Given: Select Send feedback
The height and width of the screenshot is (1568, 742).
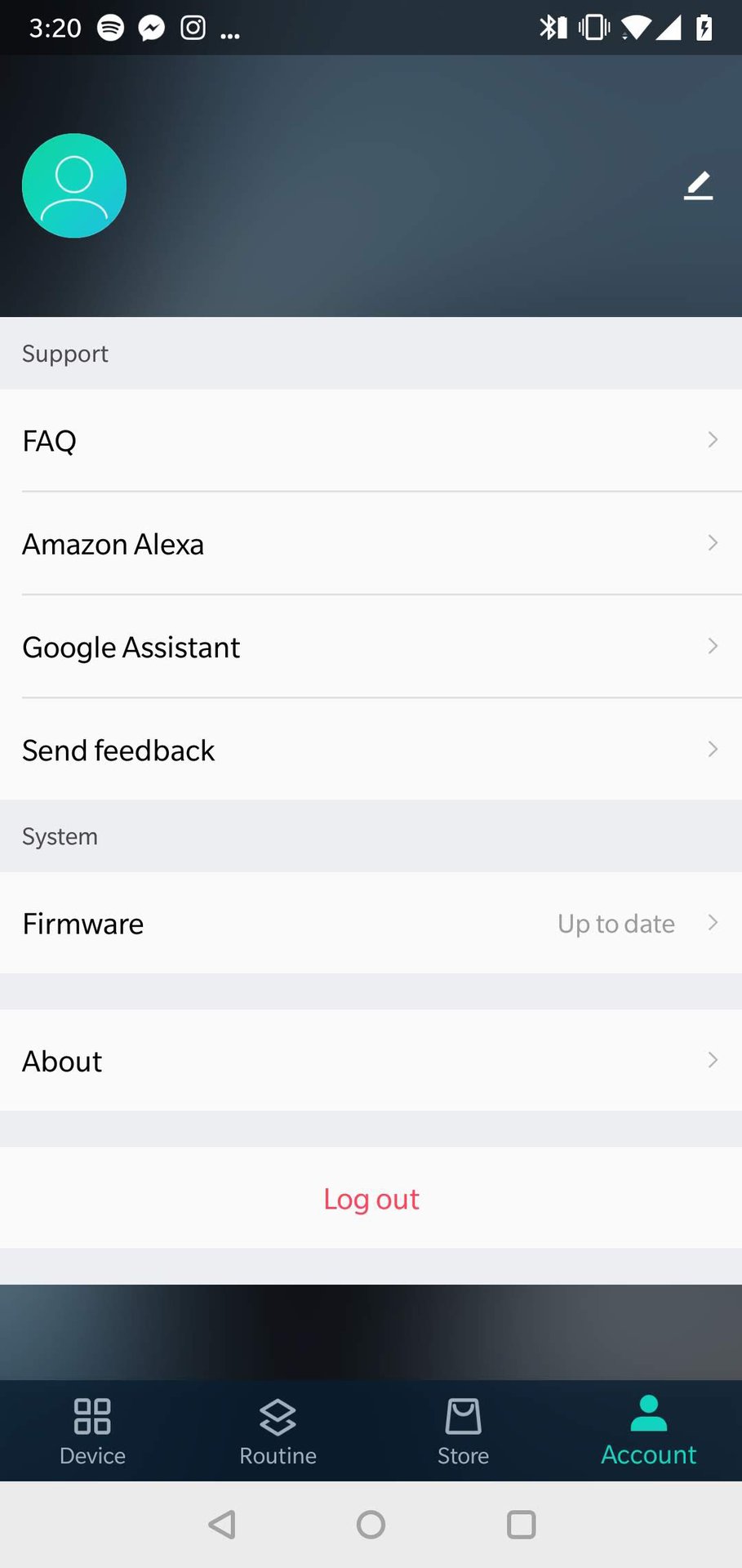Looking at the screenshot, I should (x=371, y=750).
